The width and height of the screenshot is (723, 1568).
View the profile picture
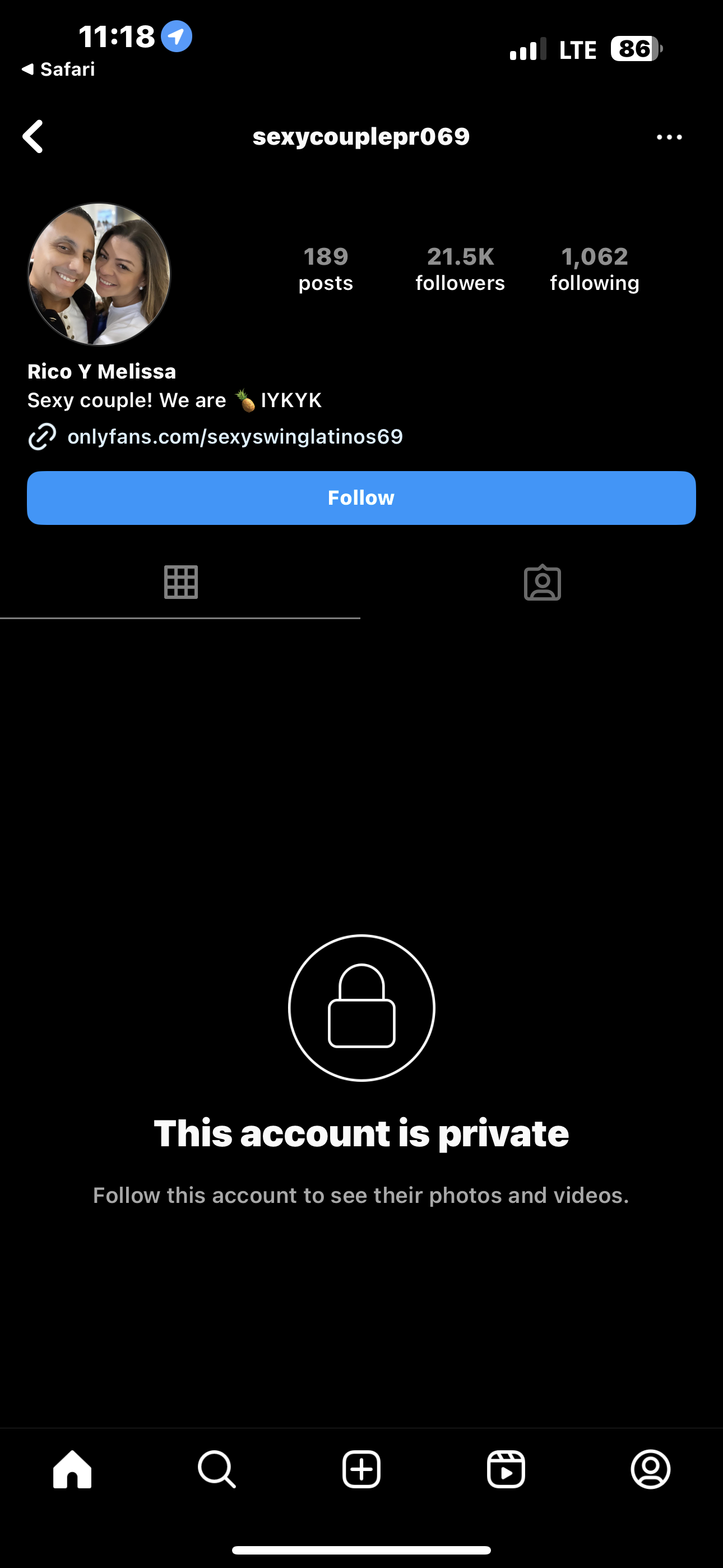click(x=99, y=275)
